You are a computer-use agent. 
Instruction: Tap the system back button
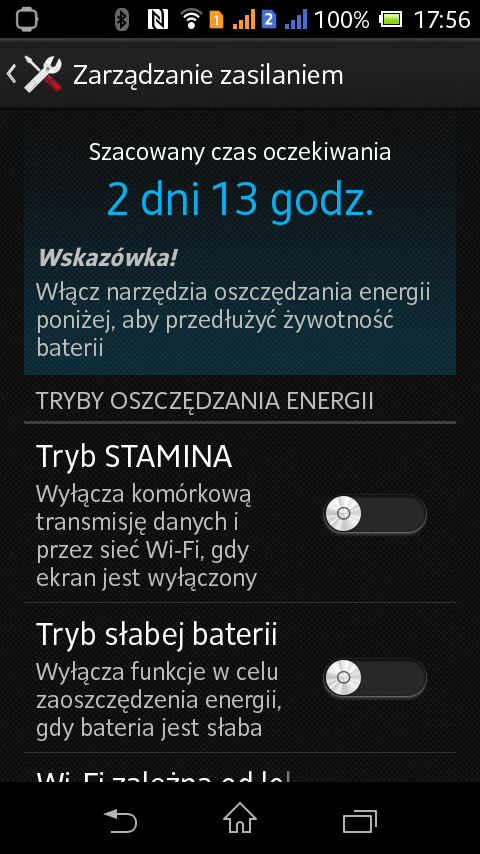pos(120,819)
